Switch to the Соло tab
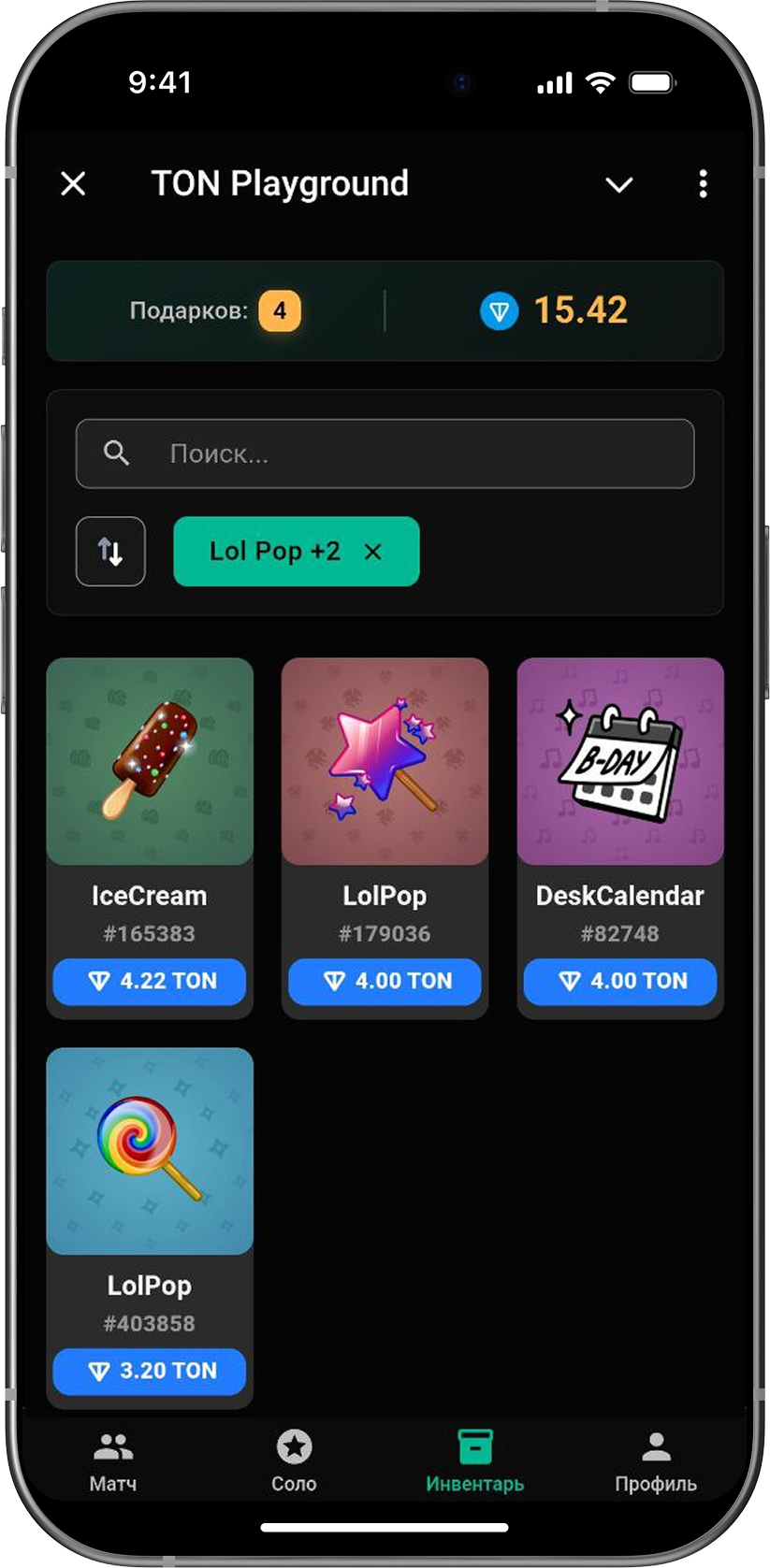Screen dimensions: 770x1568 tap(294, 1461)
